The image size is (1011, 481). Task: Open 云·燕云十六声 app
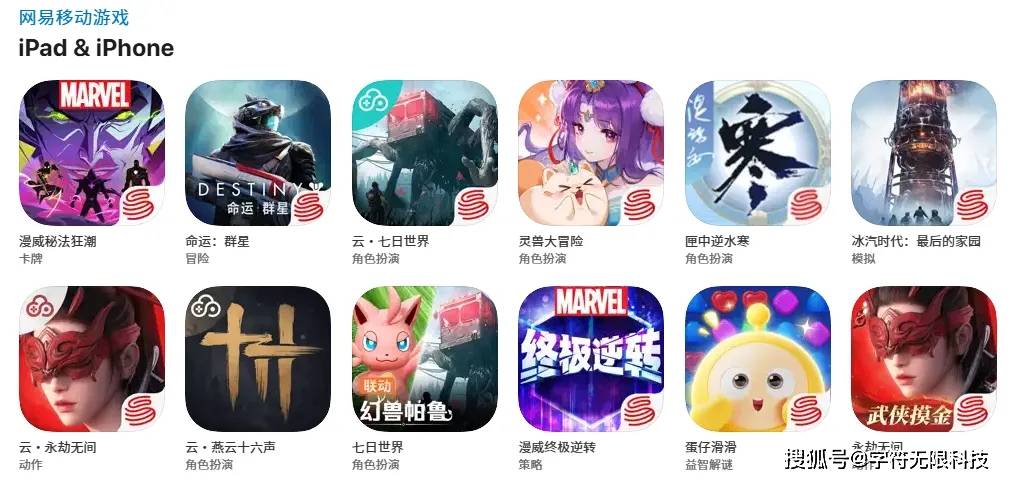click(x=258, y=359)
